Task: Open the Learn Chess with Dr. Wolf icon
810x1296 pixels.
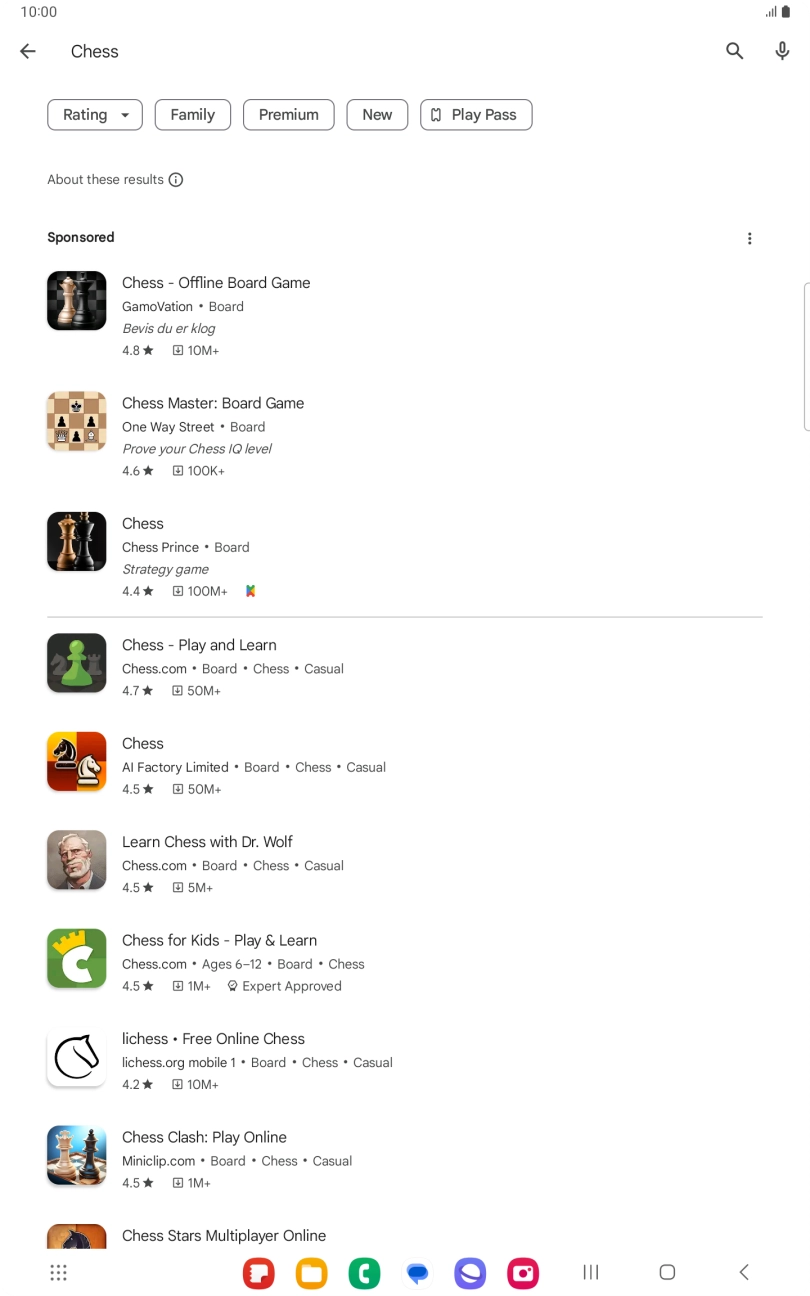Action: click(x=76, y=860)
